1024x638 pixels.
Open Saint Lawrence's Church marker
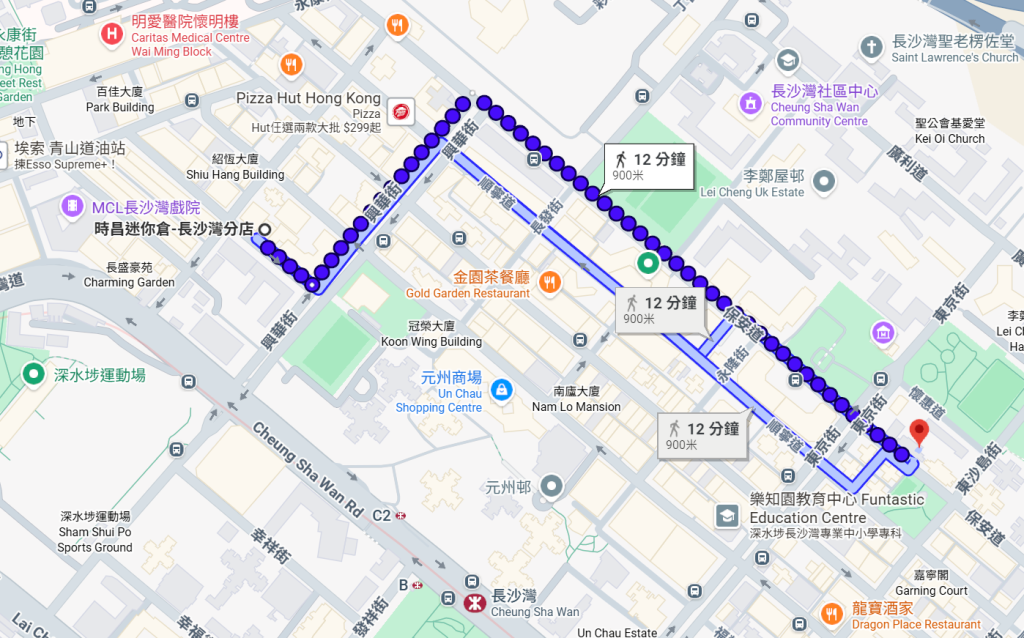tap(871, 47)
